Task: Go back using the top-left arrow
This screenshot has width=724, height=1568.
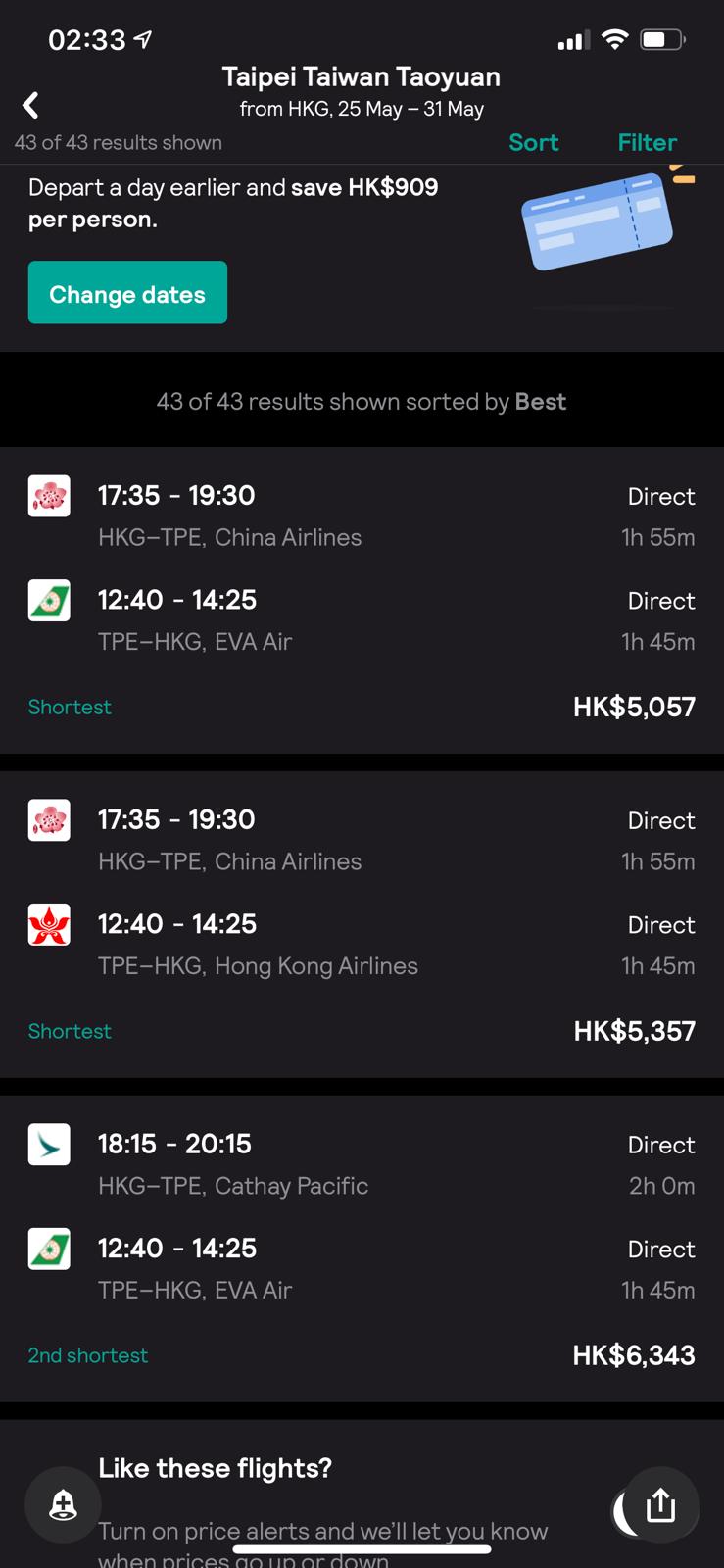Action: (x=31, y=105)
